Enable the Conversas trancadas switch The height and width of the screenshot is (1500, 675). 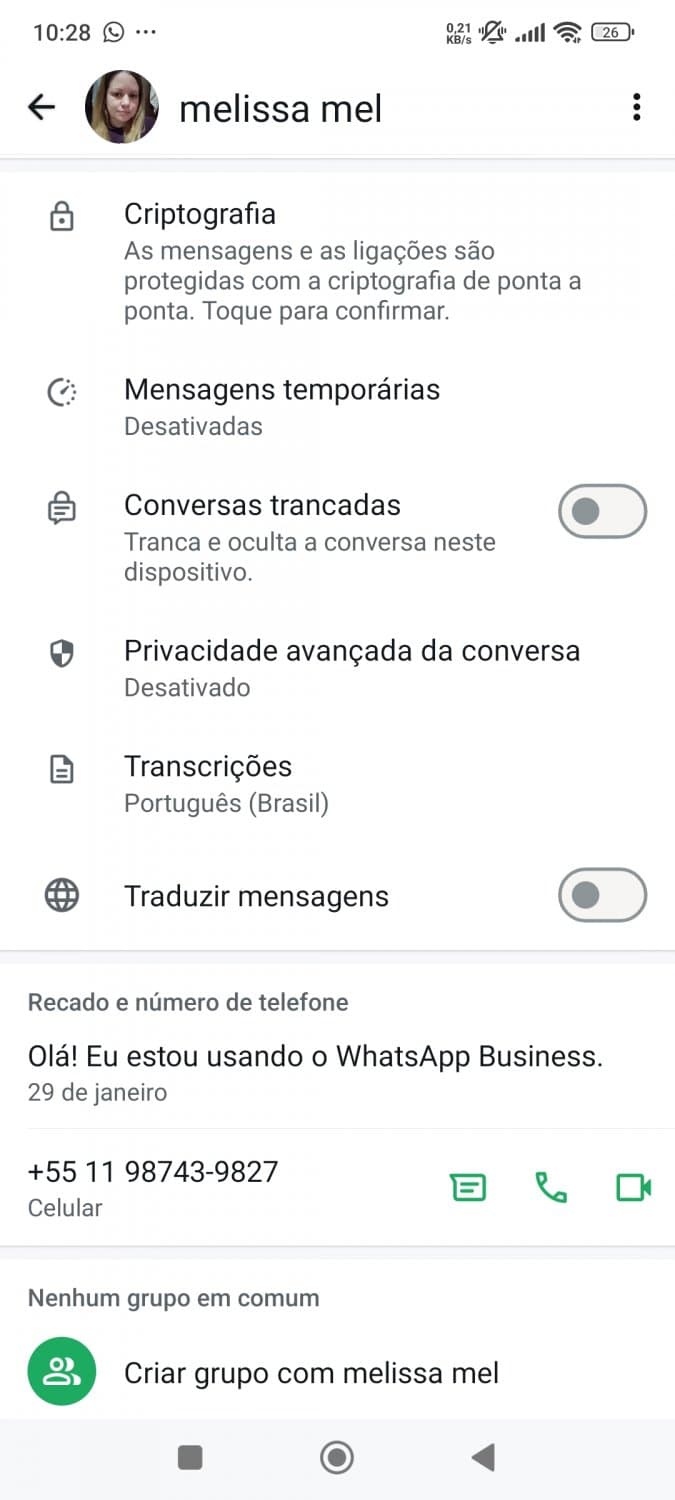point(602,512)
